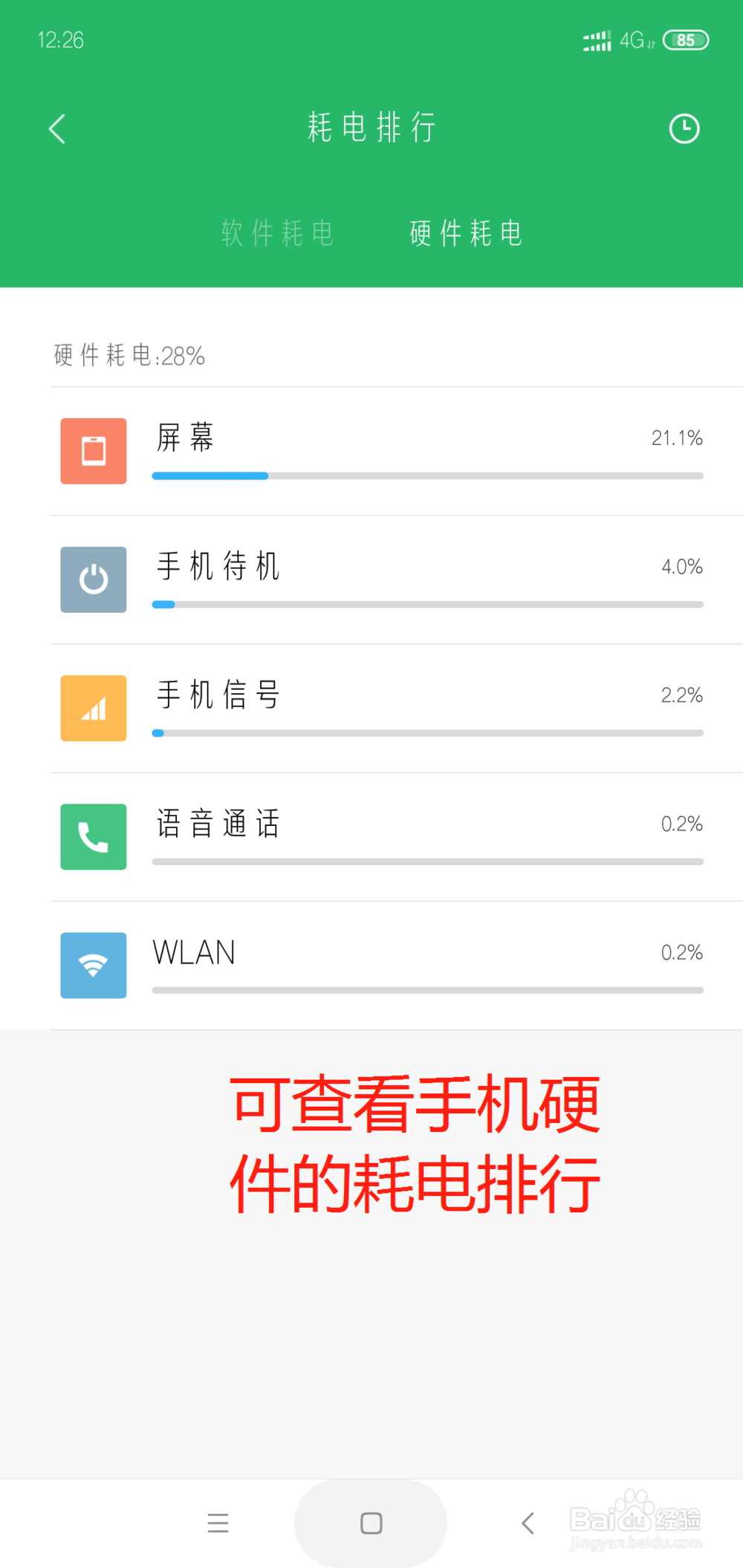Expand the 手机待机 usage entry

coord(371,580)
